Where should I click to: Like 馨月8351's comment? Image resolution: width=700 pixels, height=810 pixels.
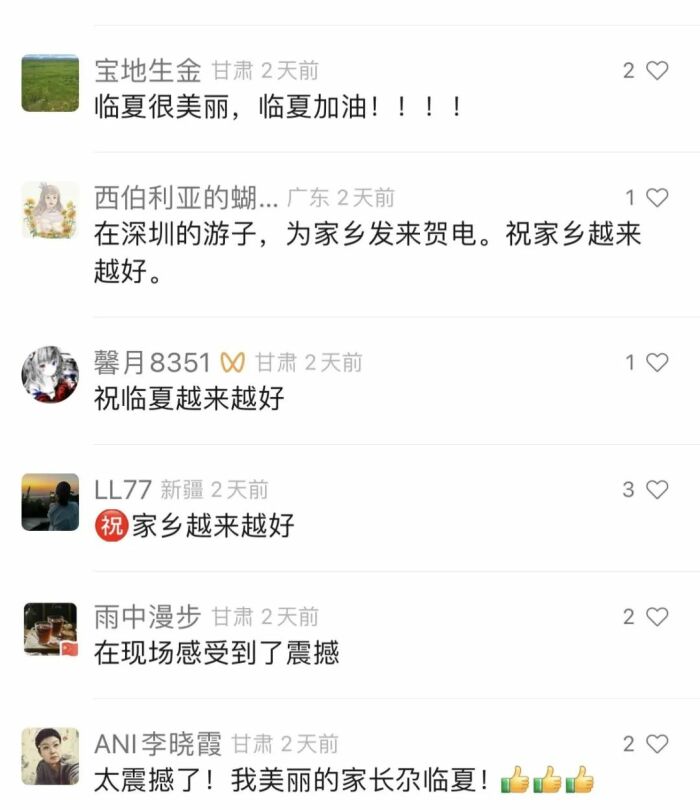tap(657, 363)
